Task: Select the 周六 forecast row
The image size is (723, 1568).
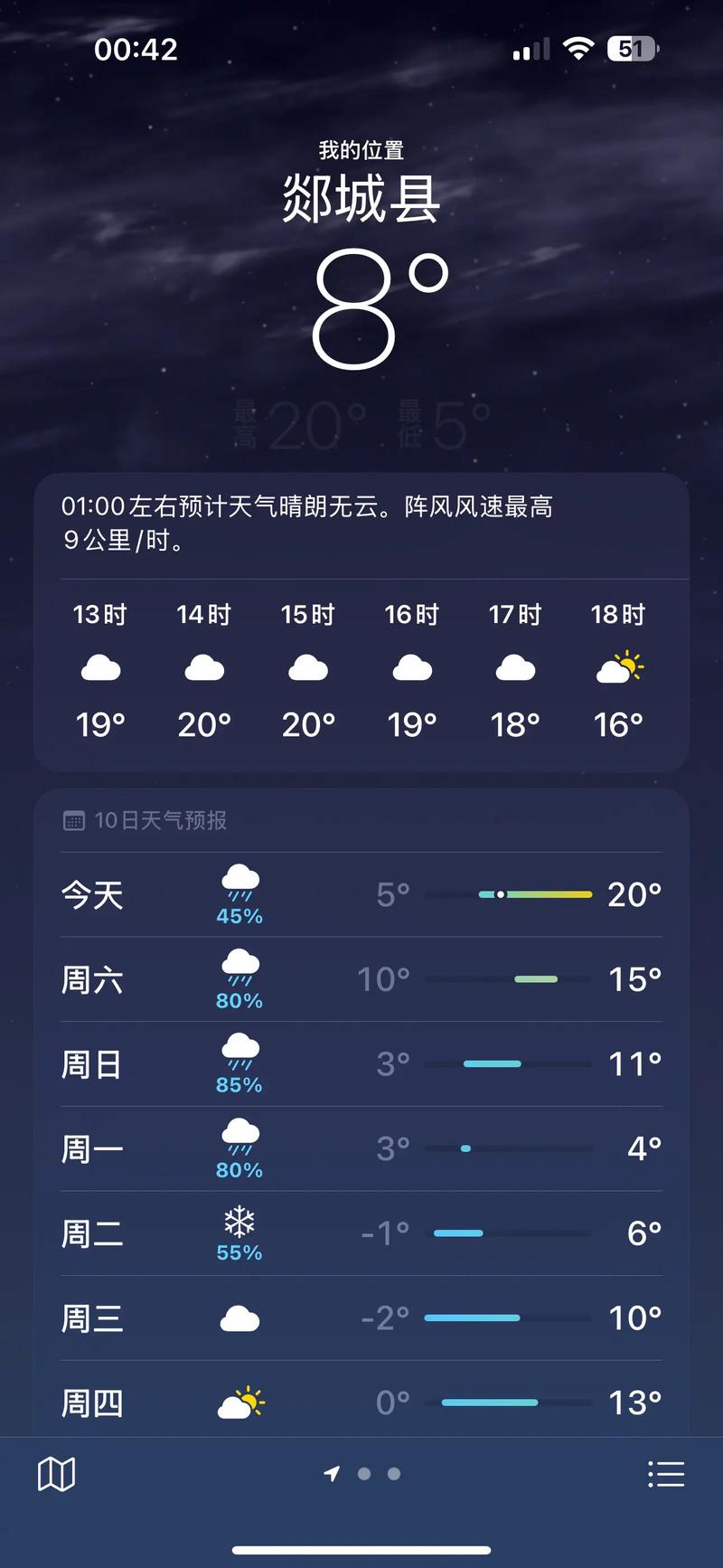Action: (x=361, y=978)
